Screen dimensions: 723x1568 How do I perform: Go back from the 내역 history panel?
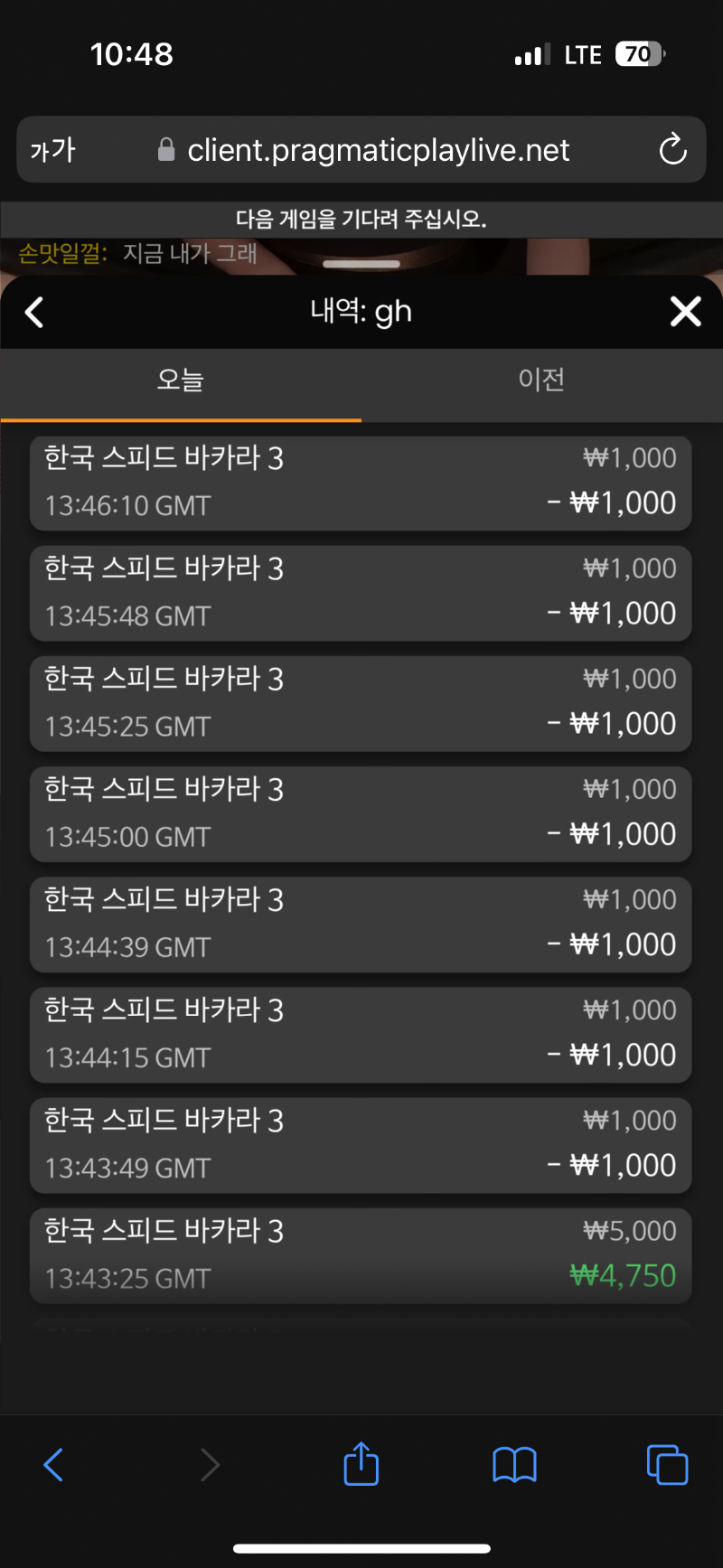[34, 313]
